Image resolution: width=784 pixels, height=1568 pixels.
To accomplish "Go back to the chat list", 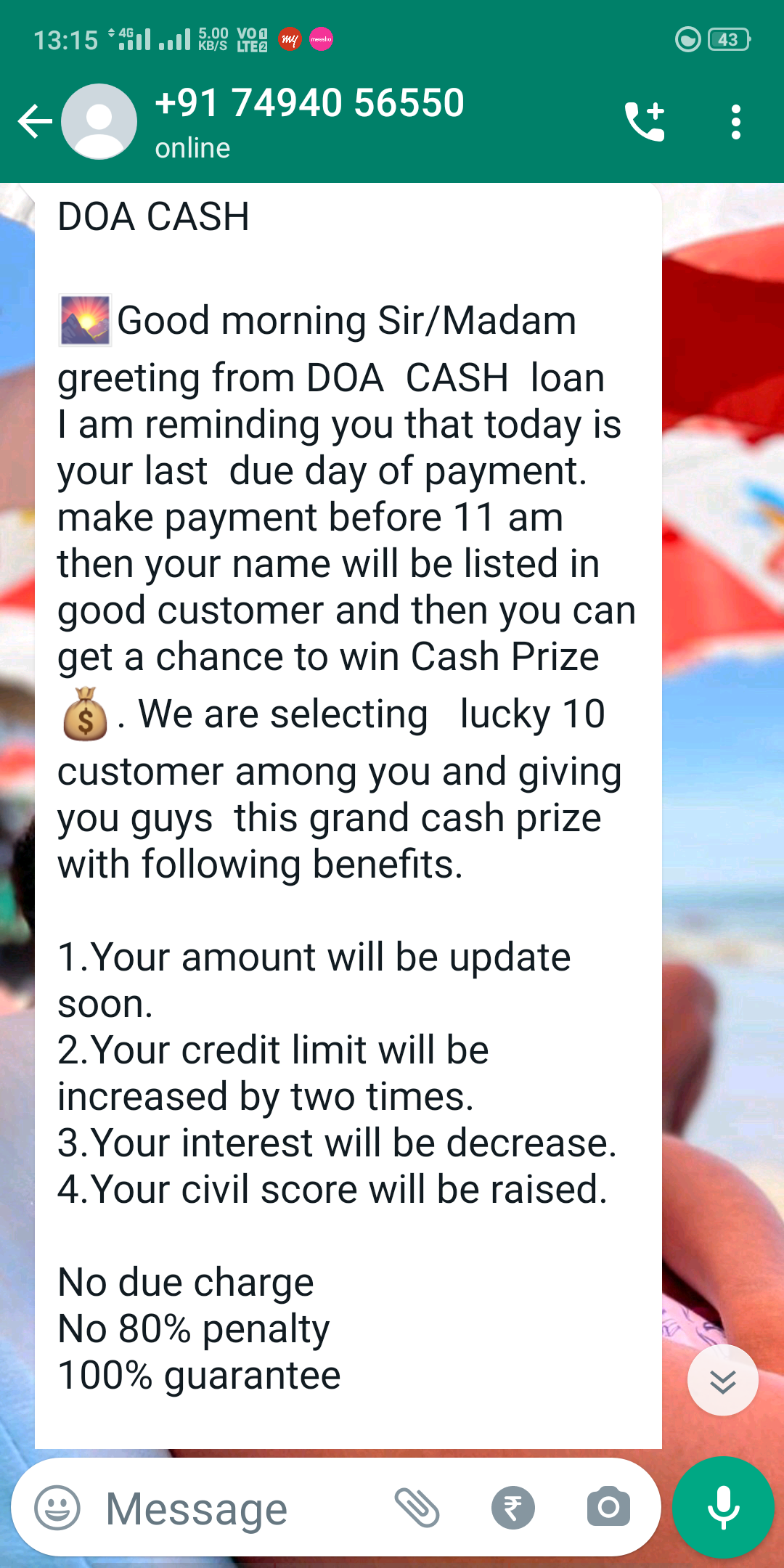I will (x=34, y=121).
